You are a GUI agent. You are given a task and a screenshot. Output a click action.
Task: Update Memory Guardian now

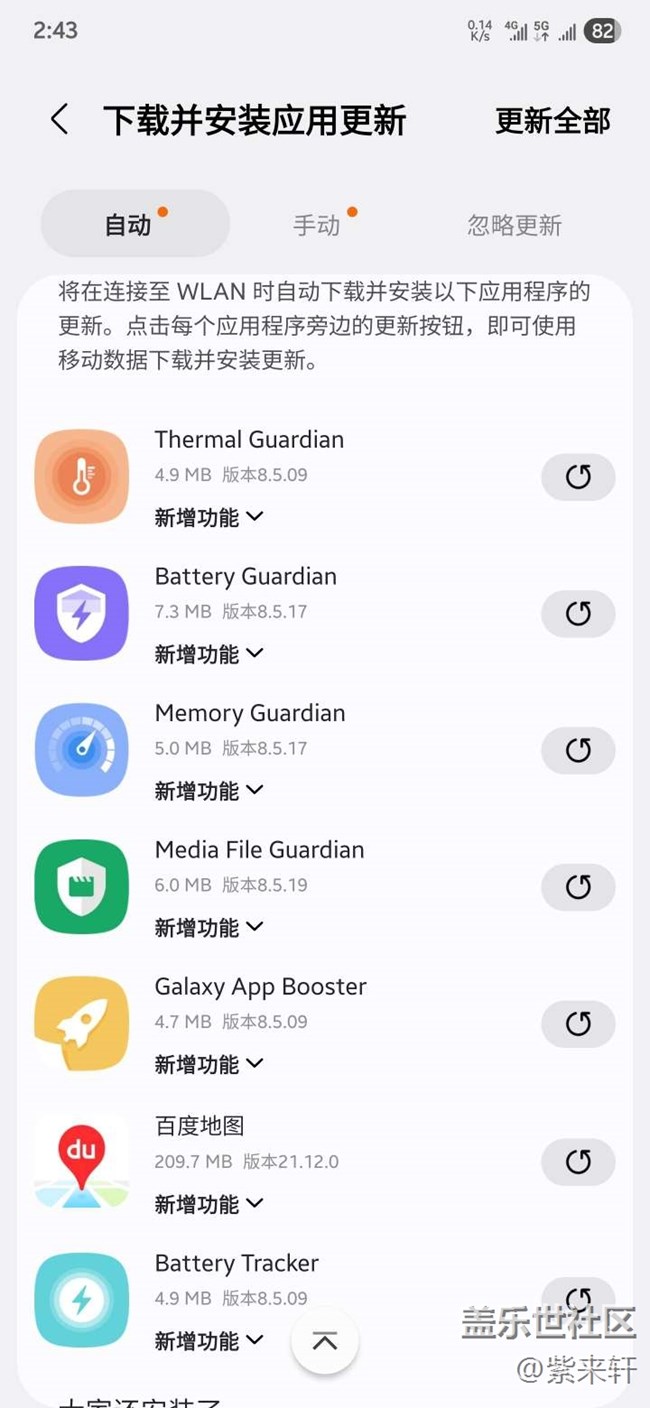click(578, 750)
